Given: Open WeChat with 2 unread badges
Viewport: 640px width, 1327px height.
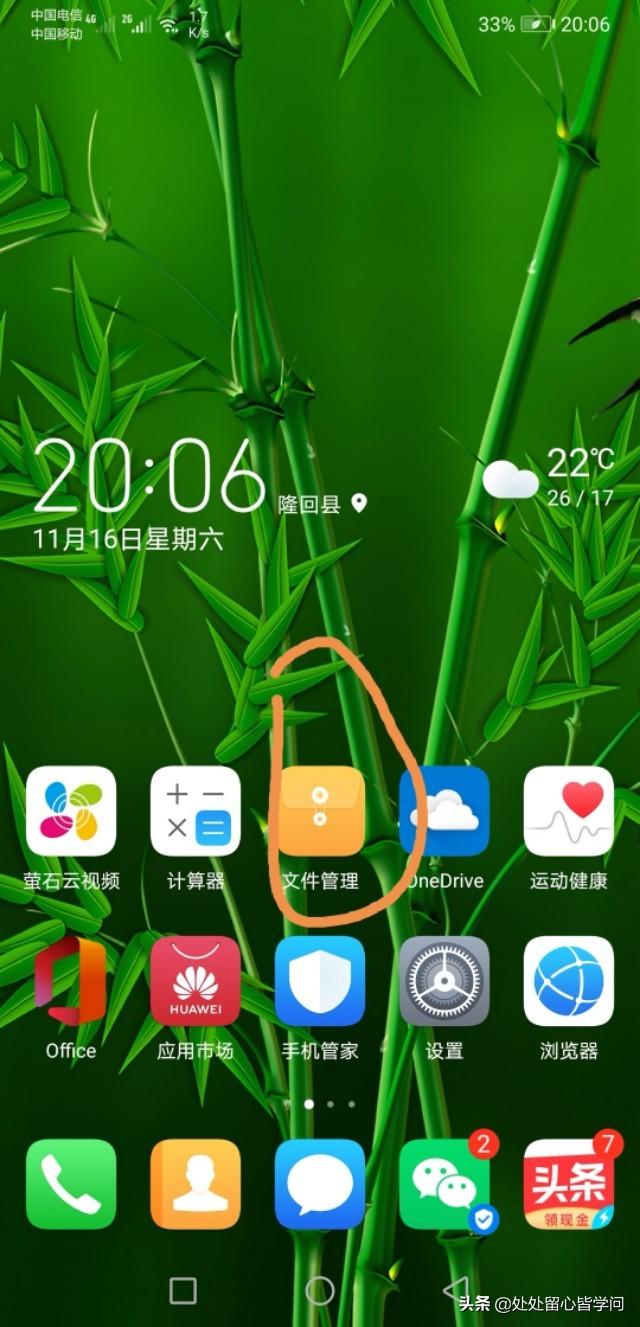Looking at the screenshot, I should tap(444, 1184).
